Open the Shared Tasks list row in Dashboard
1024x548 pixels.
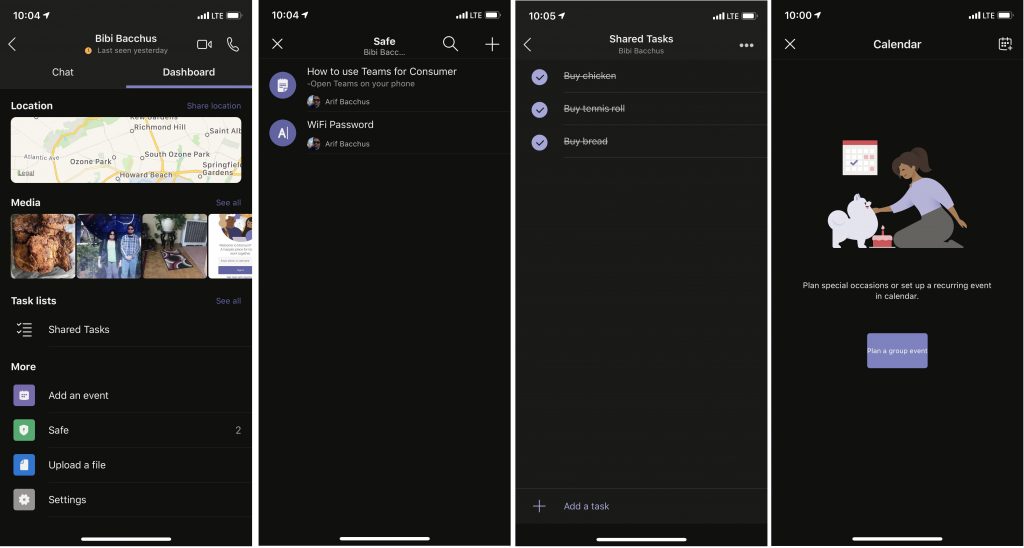pos(79,329)
